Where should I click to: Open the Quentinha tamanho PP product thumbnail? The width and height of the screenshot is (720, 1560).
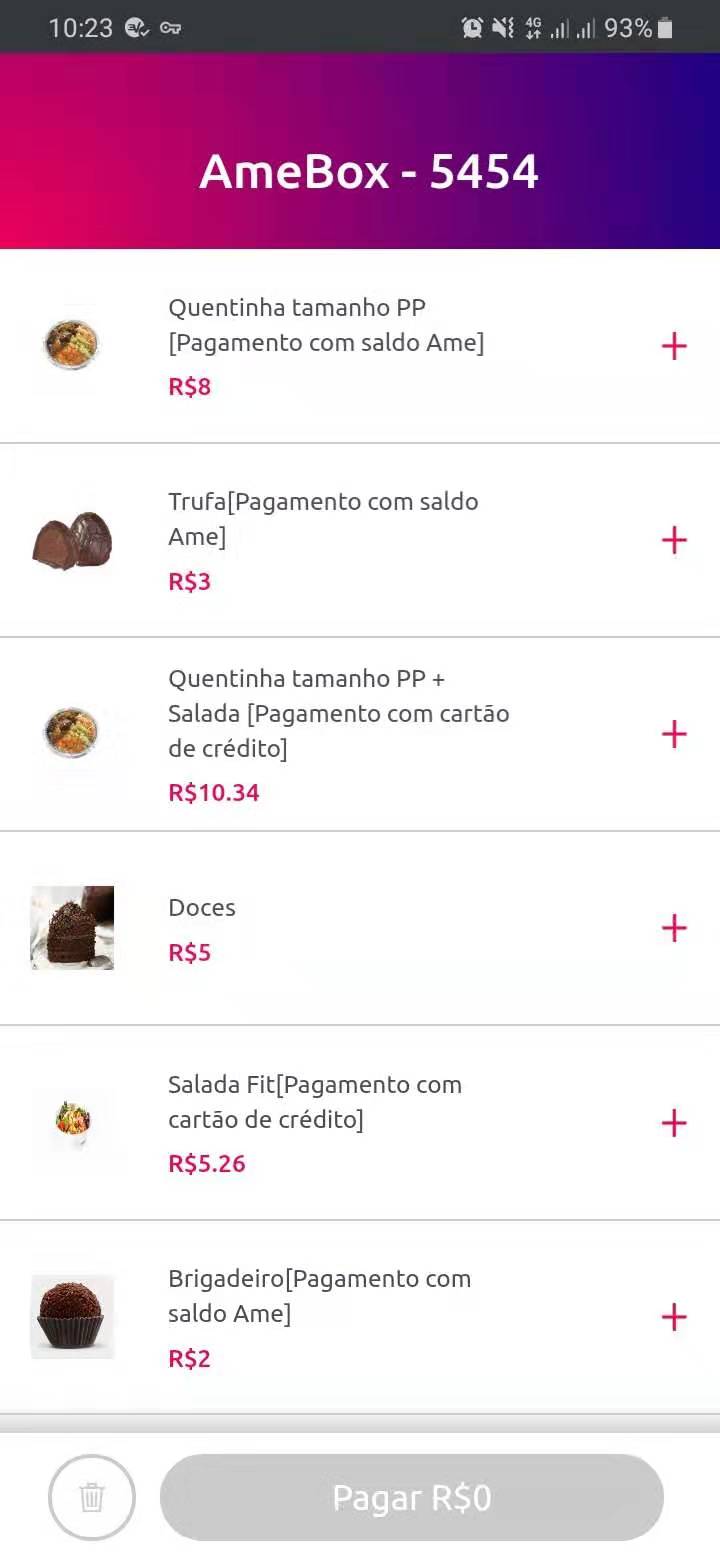[72, 346]
